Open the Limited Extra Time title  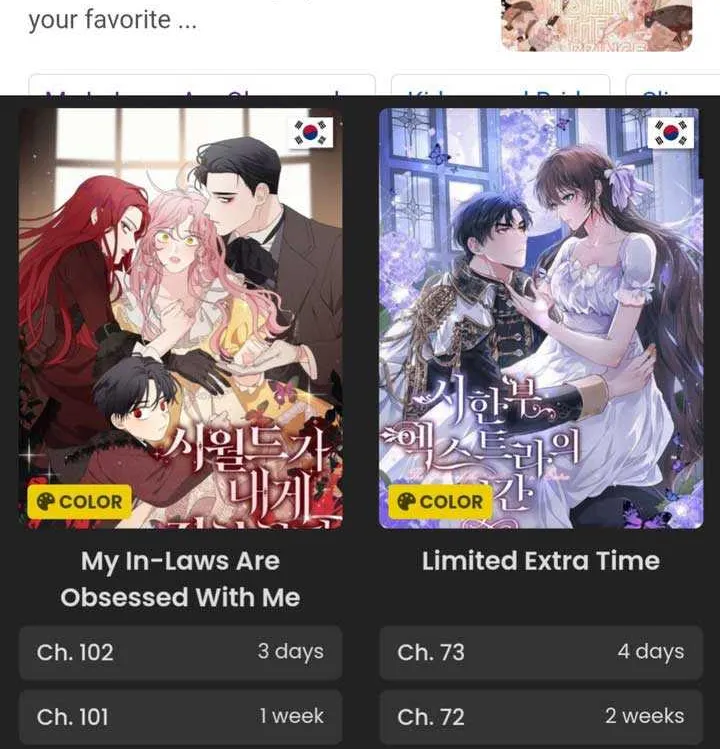(x=540, y=561)
